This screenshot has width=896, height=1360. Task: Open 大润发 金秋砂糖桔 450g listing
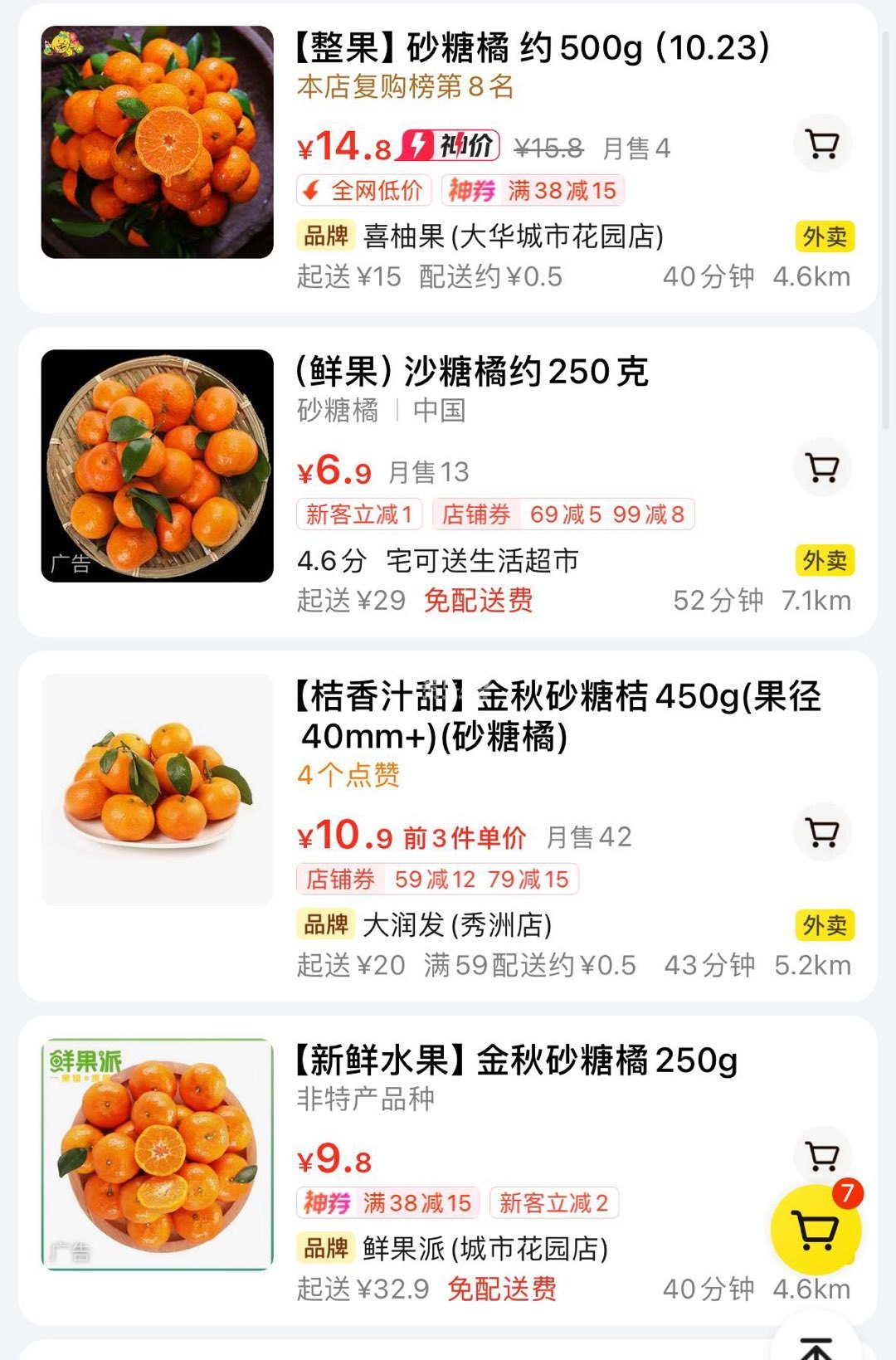pyautogui.click(x=558, y=715)
